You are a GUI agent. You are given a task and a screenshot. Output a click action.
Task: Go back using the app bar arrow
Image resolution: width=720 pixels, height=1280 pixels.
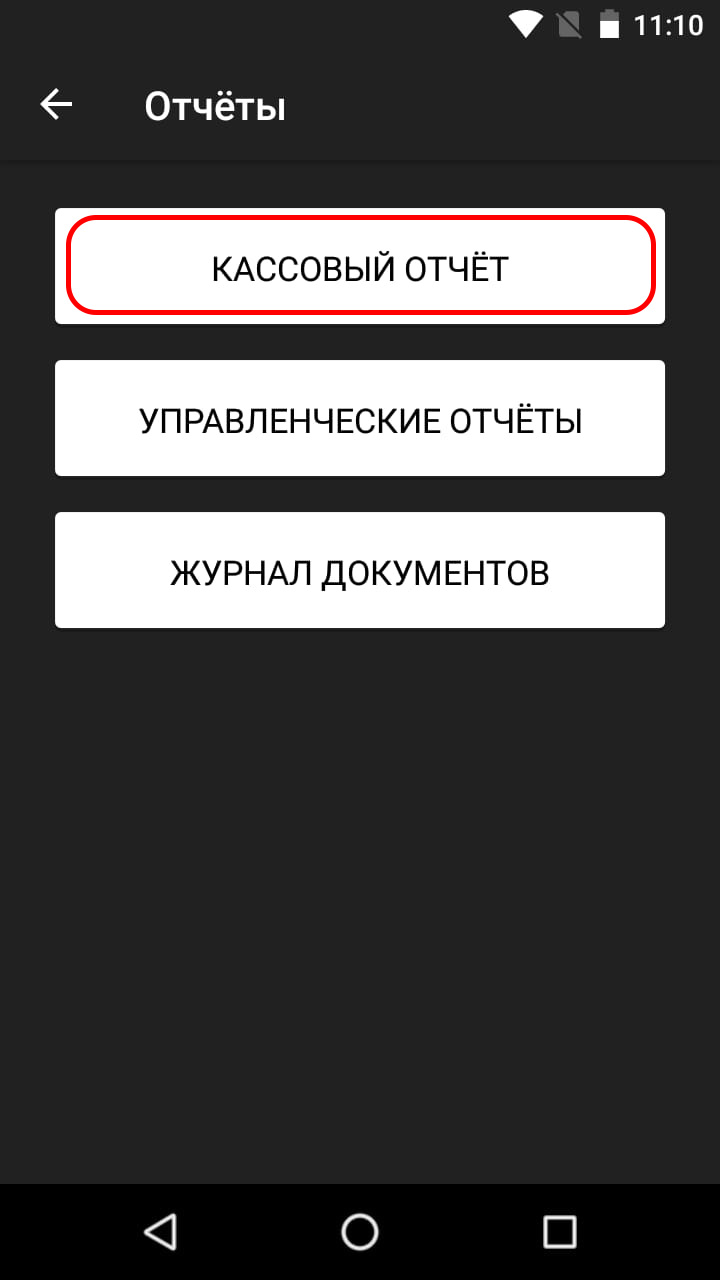[56, 105]
